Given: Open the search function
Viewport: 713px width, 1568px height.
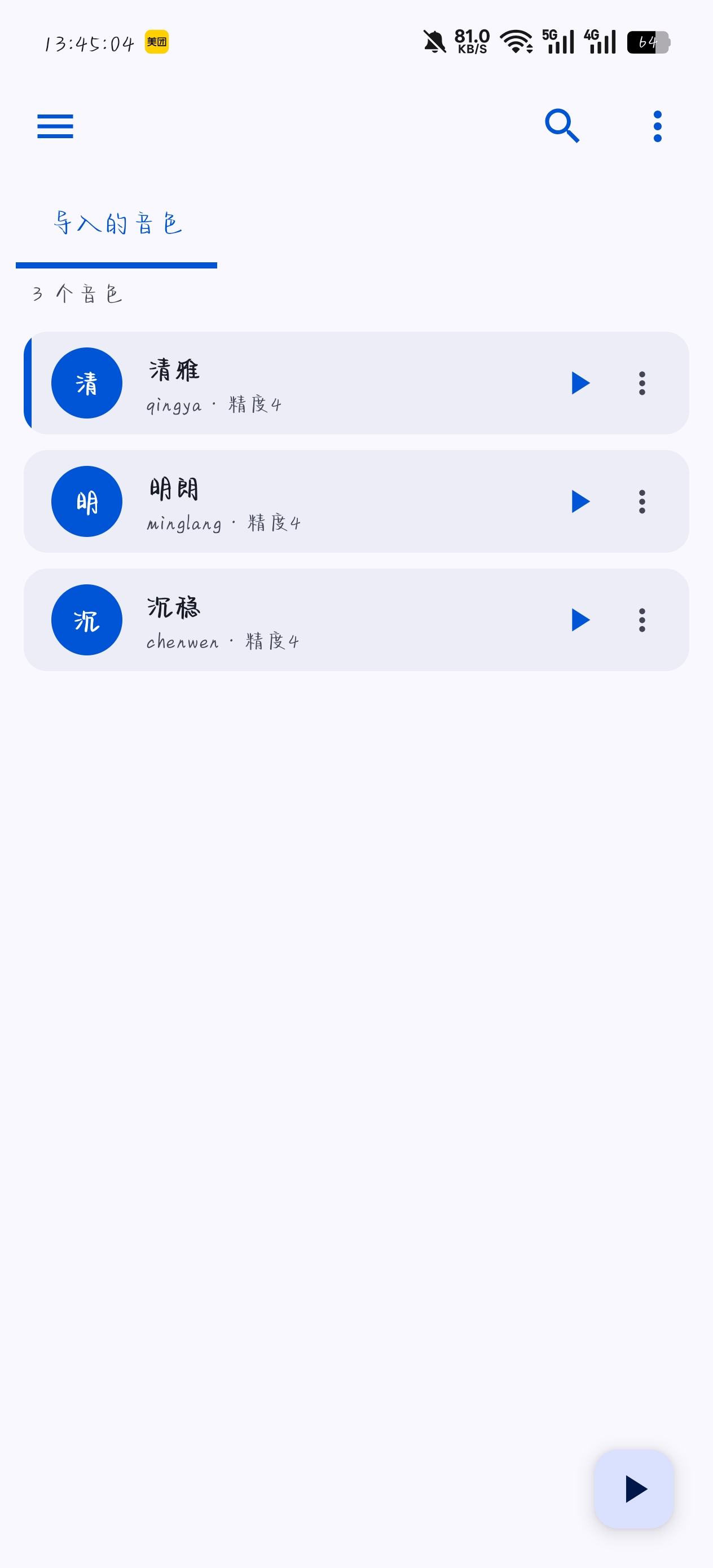Looking at the screenshot, I should pos(561,124).
